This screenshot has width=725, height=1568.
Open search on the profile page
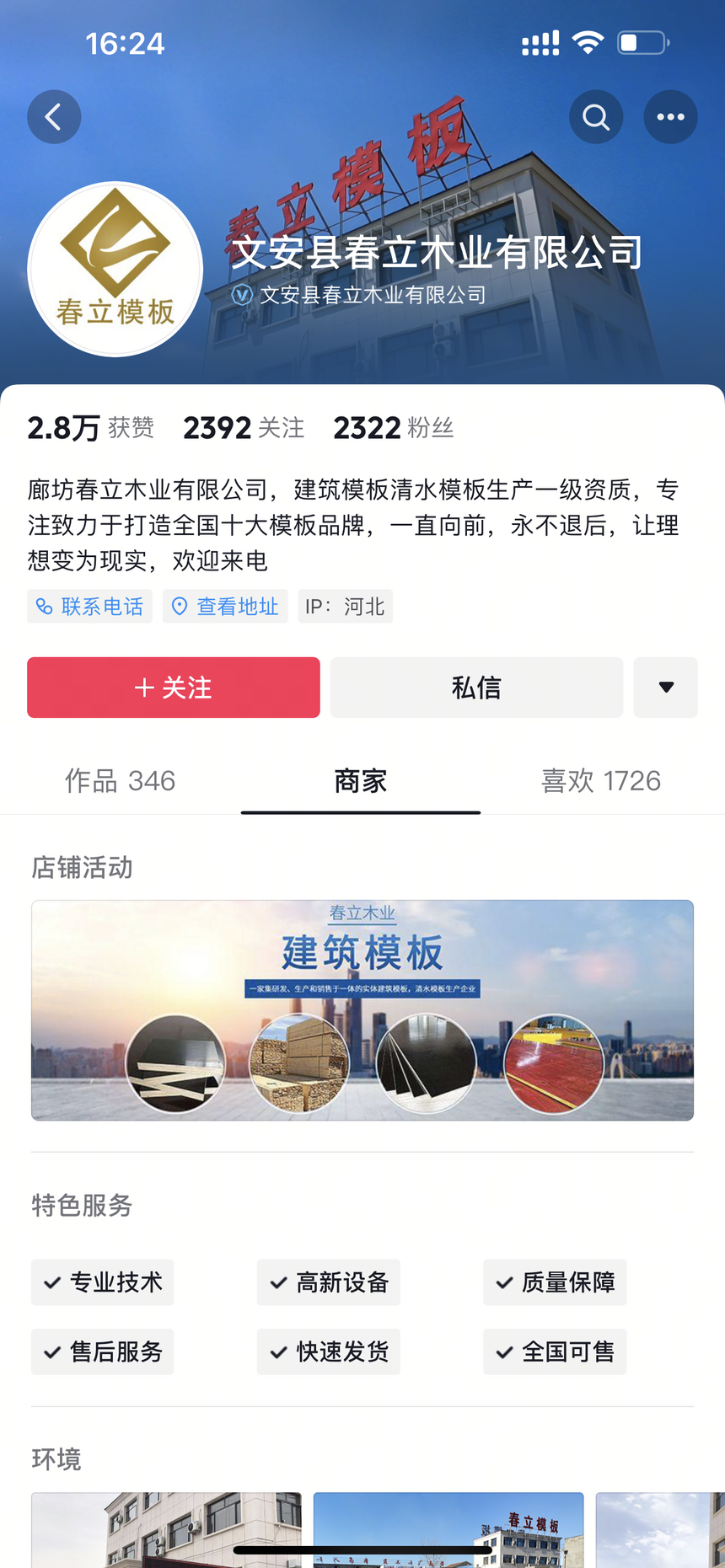pos(595,116)
